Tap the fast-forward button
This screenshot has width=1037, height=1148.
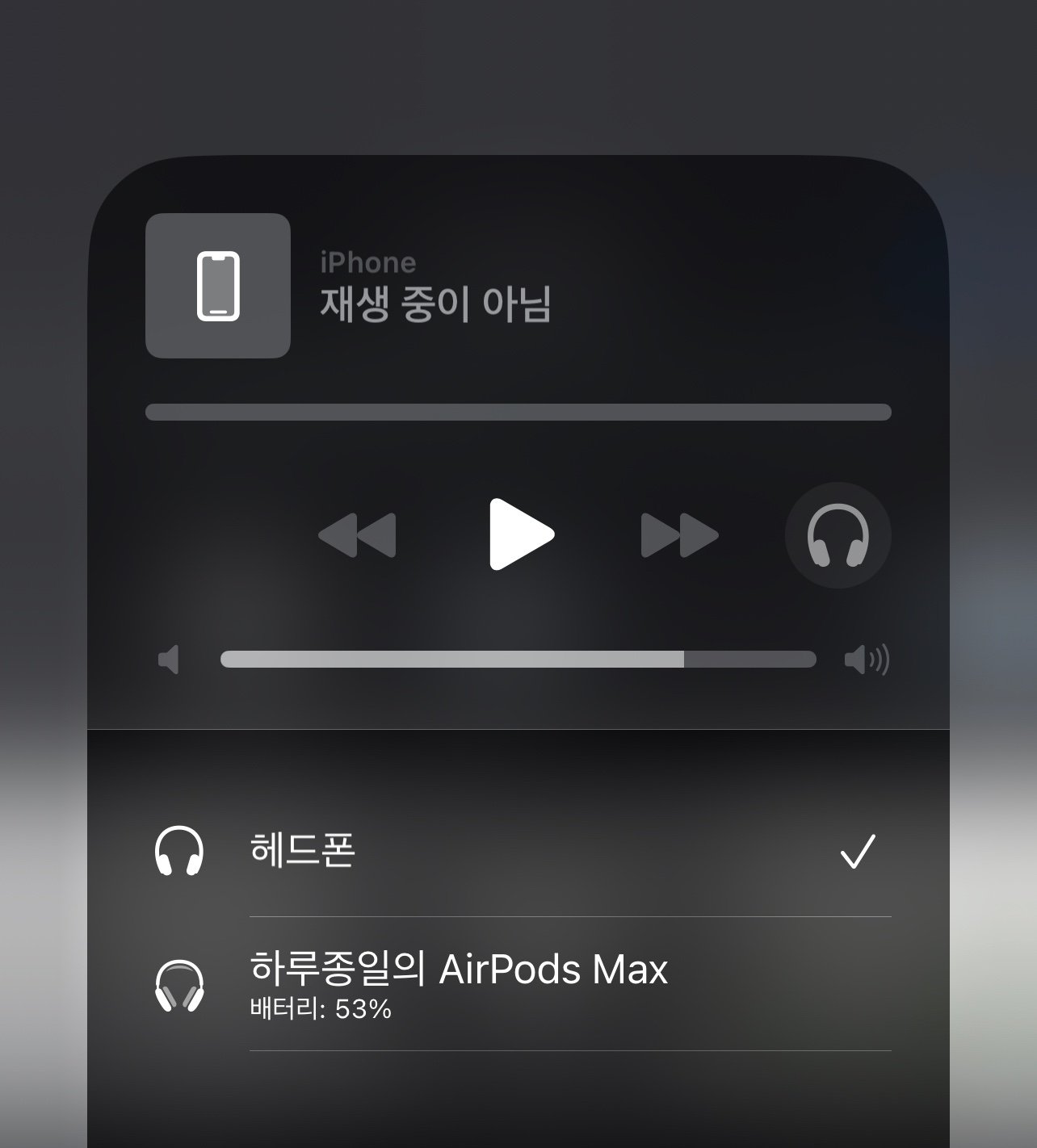tap(679, 535)
